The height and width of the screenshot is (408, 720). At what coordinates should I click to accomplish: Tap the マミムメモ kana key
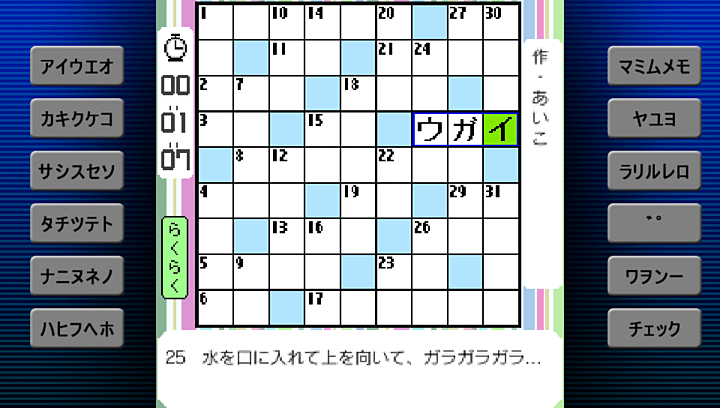[654, 67]
